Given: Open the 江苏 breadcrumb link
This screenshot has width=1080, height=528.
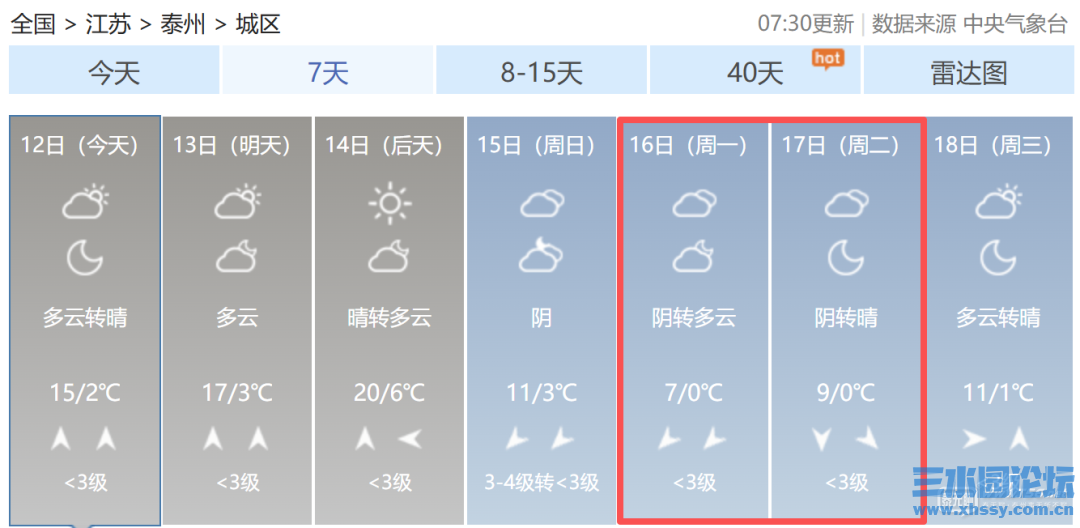Looking at the screenshot, I should click(108, 24).
